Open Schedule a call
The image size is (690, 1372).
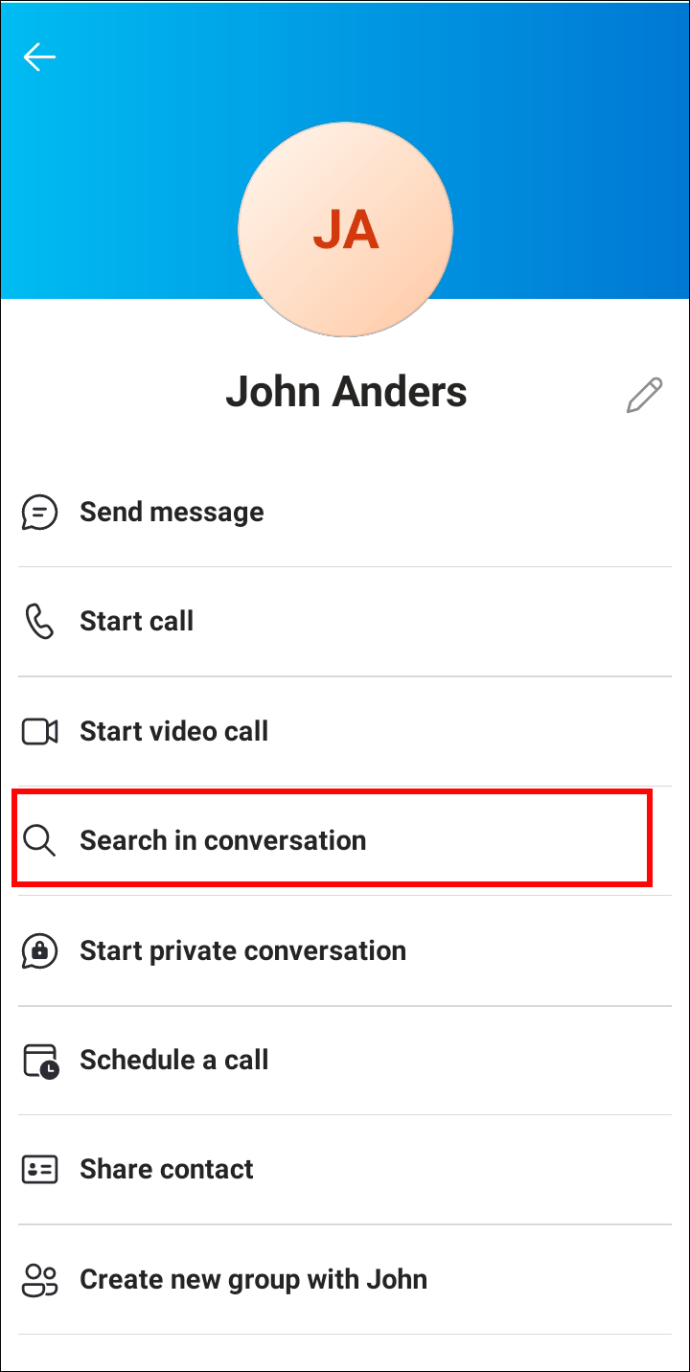pyautogui.click(x=346, y=1060)
